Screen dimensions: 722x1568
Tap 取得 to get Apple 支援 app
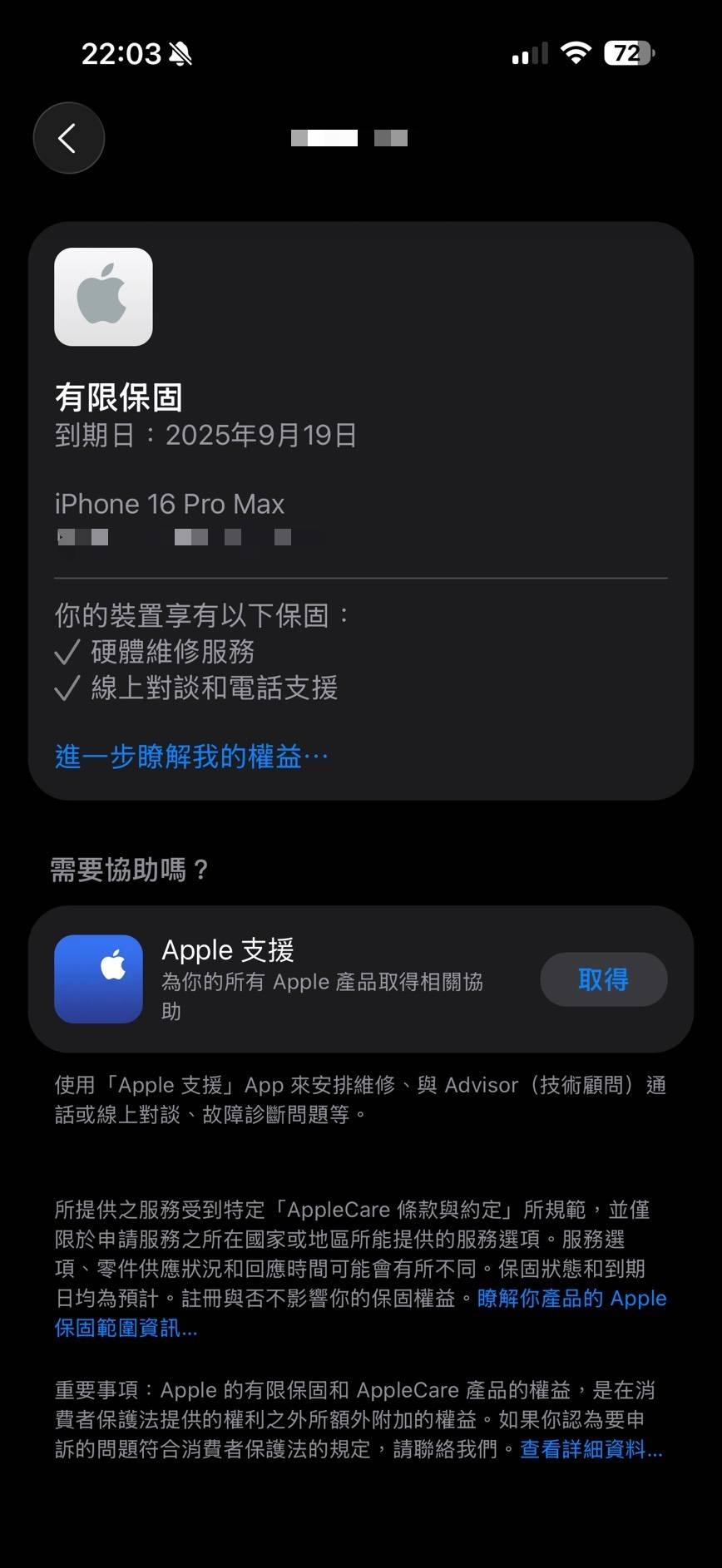click(604, 979)
